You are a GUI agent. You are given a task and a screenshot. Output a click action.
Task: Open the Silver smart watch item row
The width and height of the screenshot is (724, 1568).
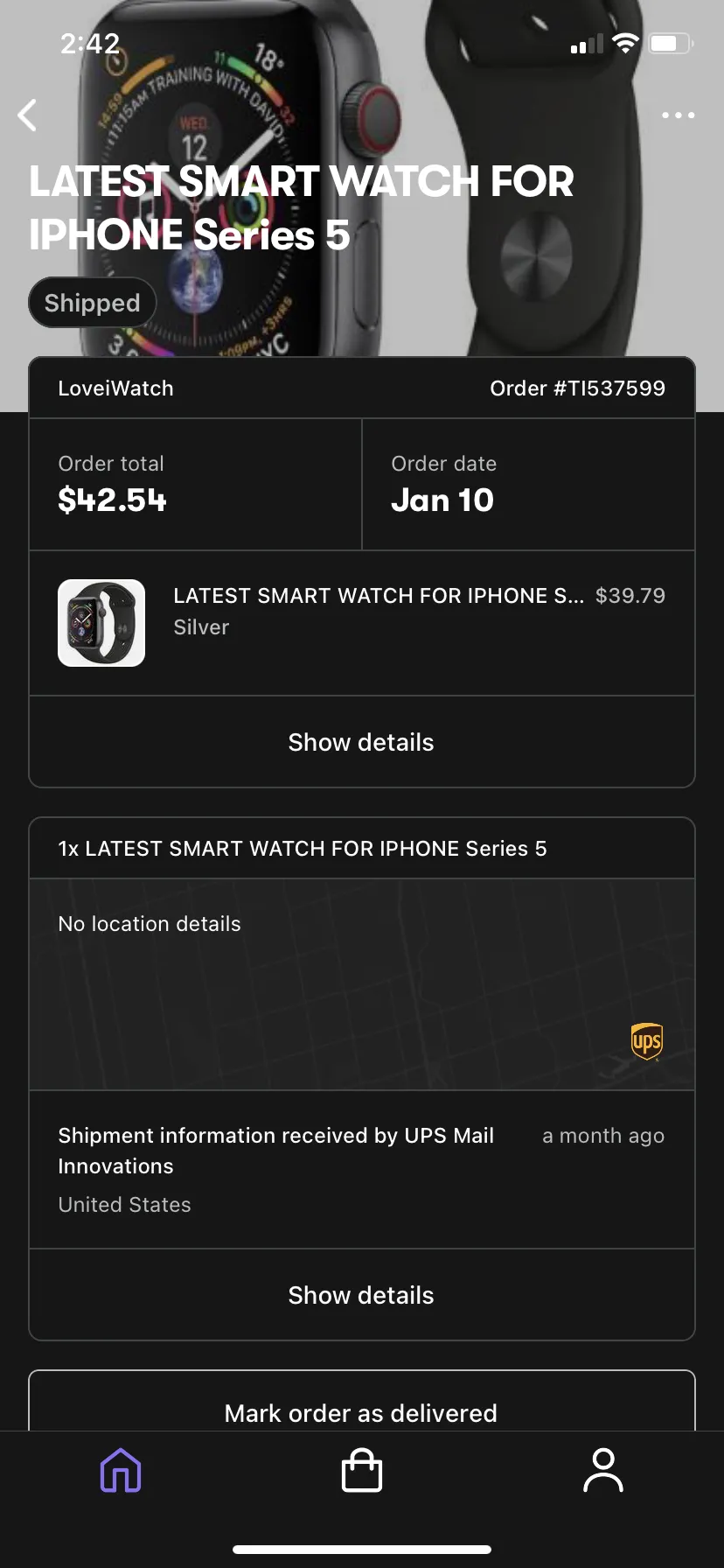362,623
